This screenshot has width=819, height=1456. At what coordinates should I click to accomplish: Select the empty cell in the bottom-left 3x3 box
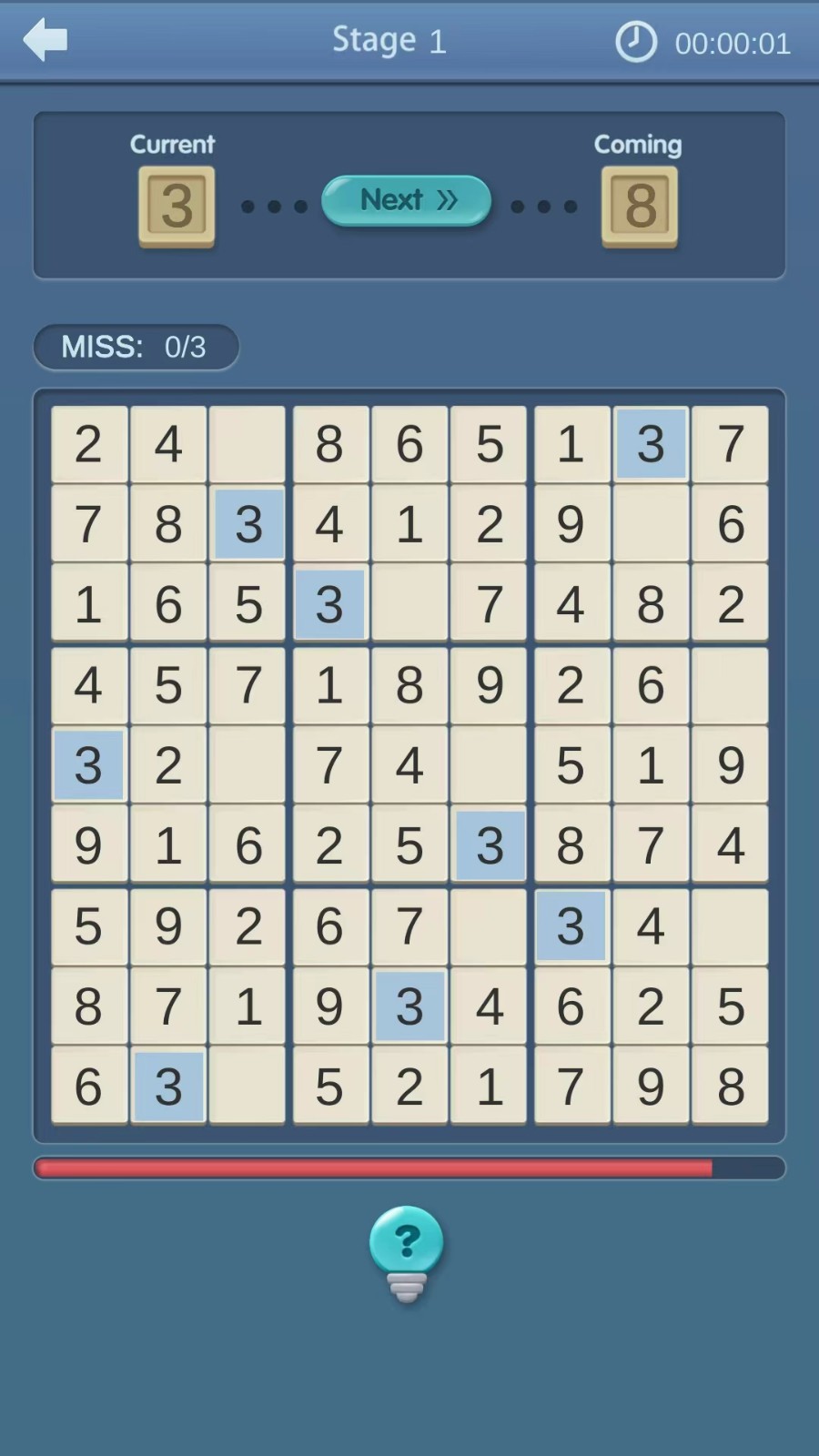(248, 1086)
